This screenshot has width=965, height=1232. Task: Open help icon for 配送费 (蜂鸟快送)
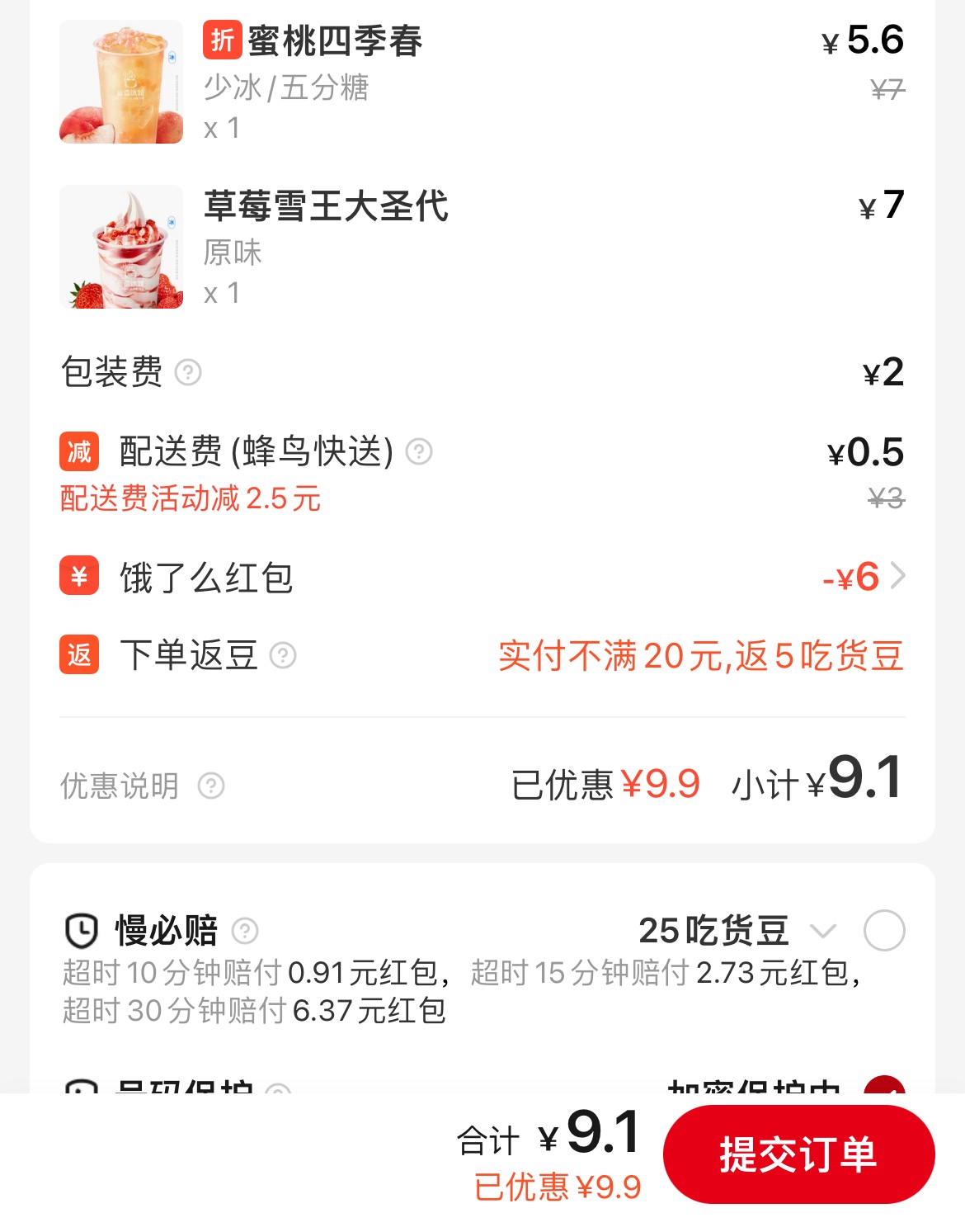(x=419, y=451)
